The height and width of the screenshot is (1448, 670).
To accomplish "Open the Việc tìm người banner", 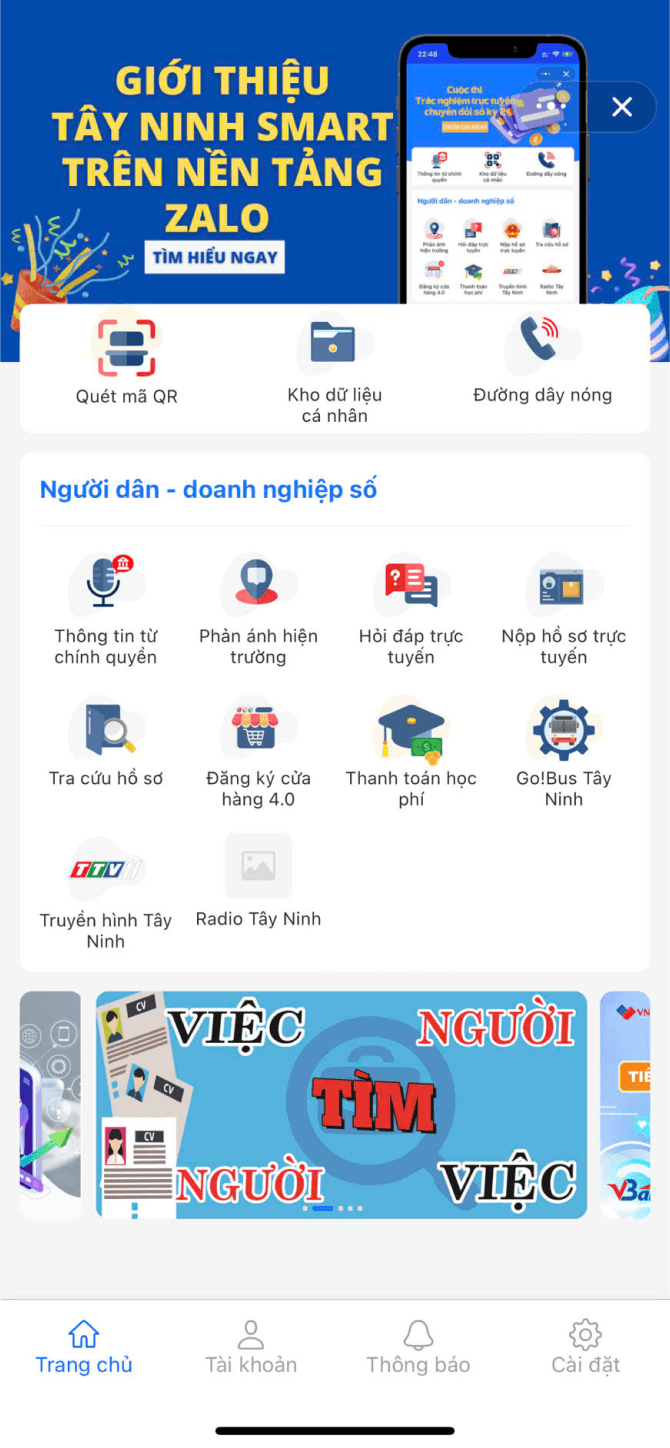I will click(x=341, y=1103).
